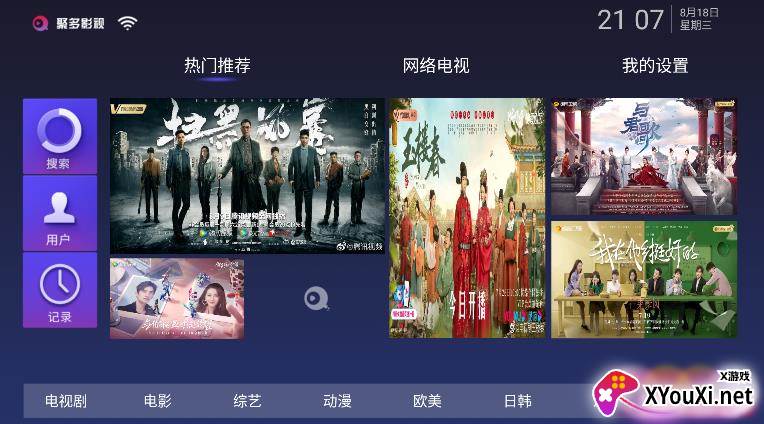
Task: Open the 与君歌 drama poster
Action: [643, 156]
